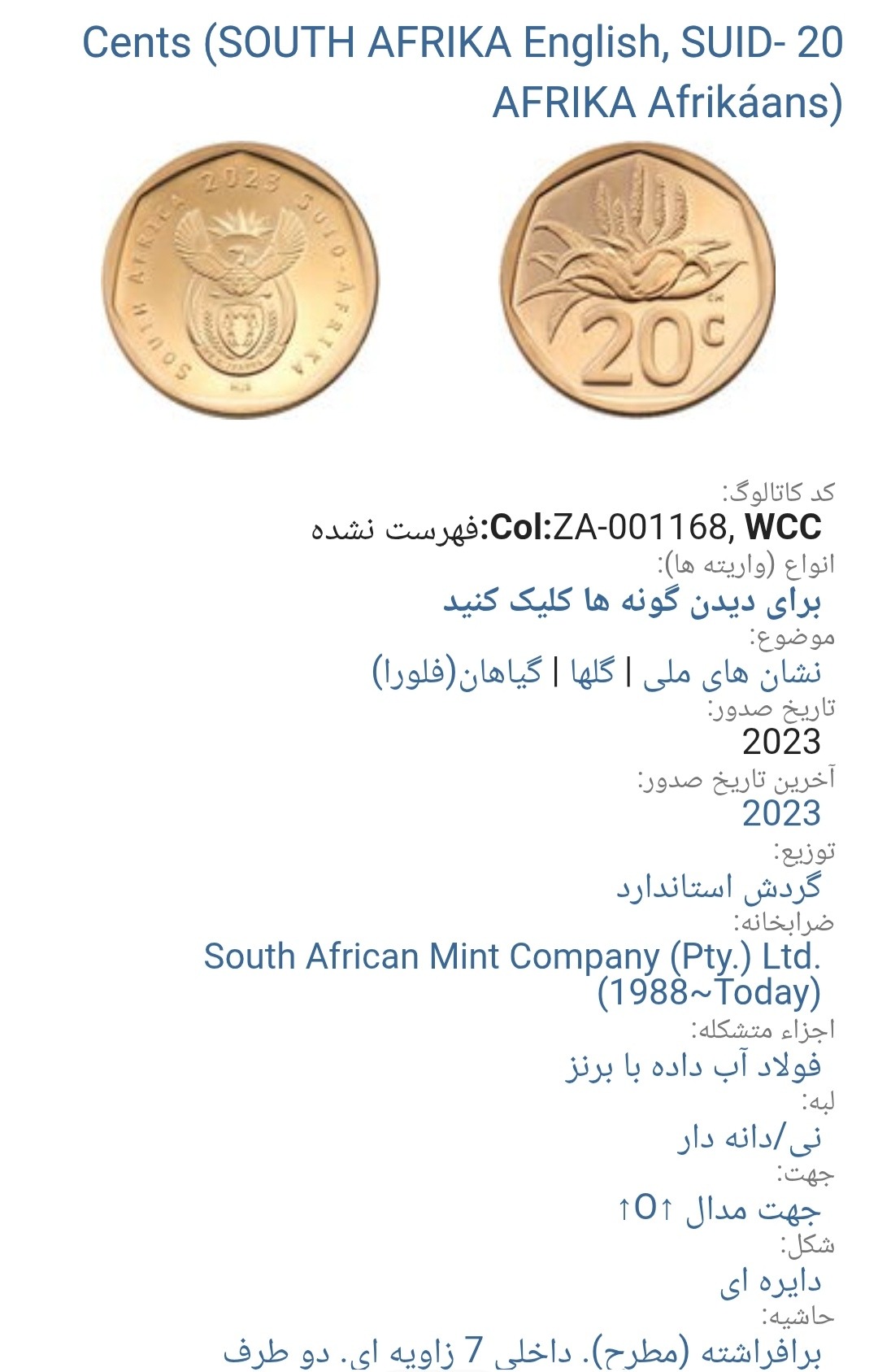Open the coin title link at the top
Viewport: 878px width, 1372px height.
462,73
